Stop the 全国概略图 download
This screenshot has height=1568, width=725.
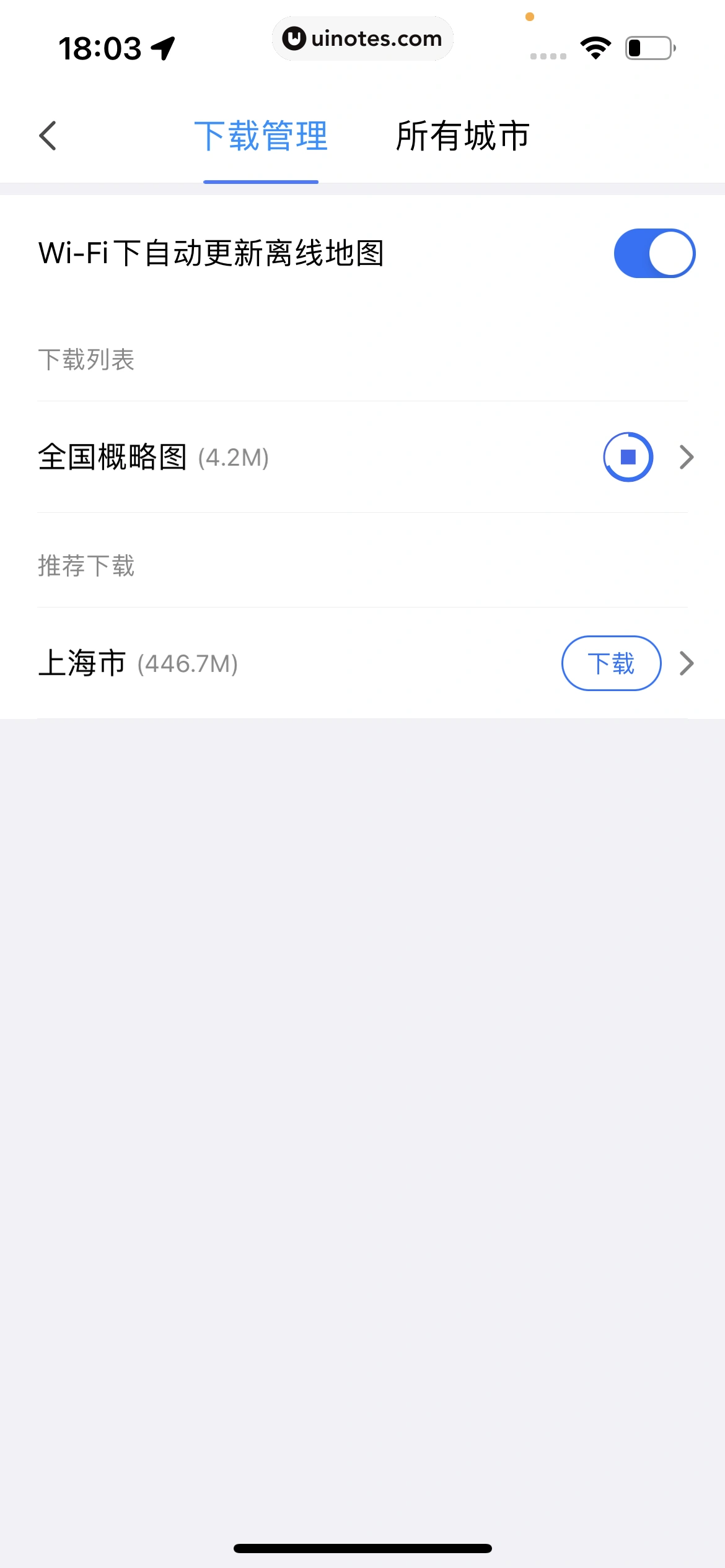628,457
